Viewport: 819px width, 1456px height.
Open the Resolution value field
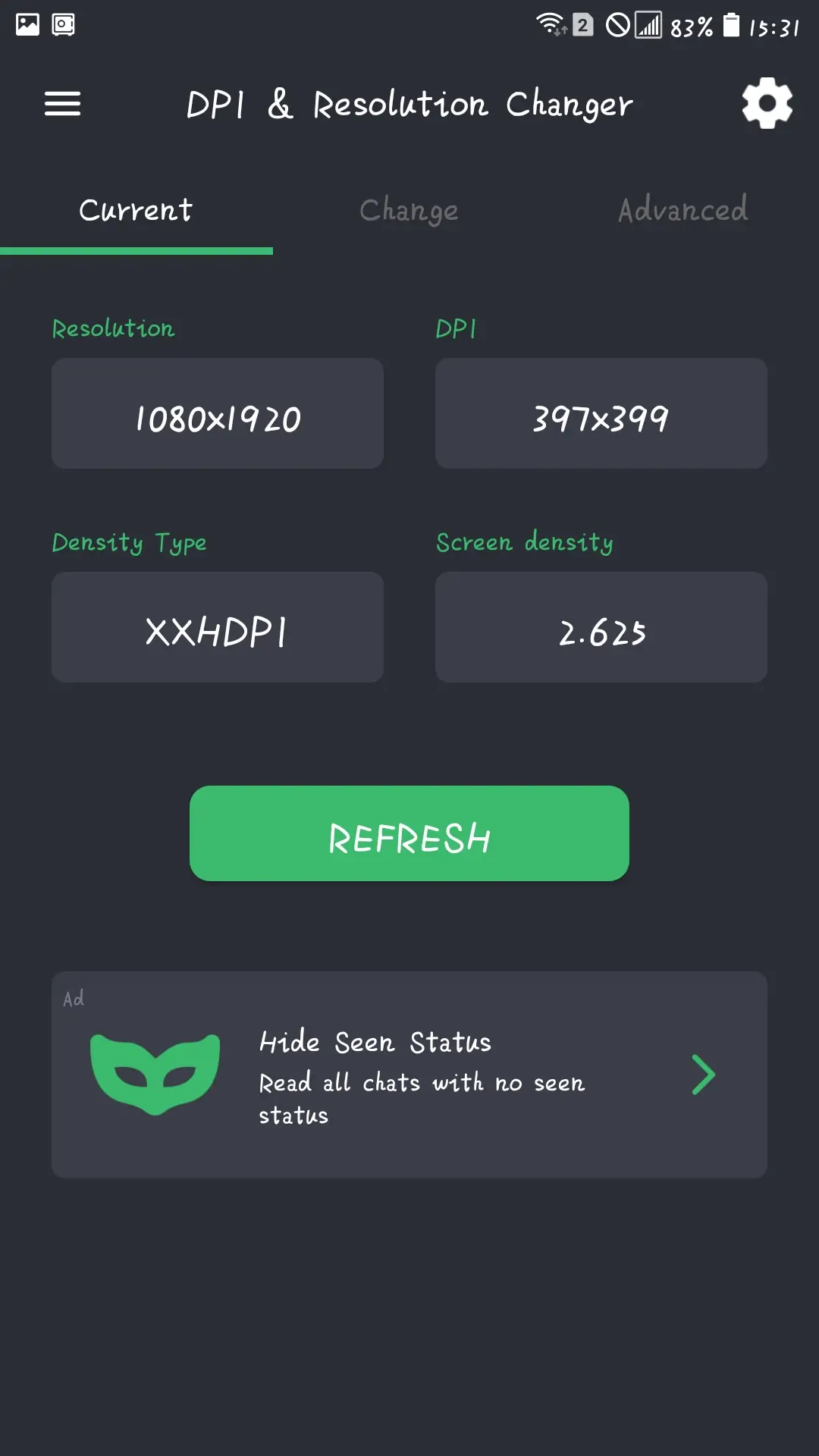pyautogui.click(x=217, y=413)
